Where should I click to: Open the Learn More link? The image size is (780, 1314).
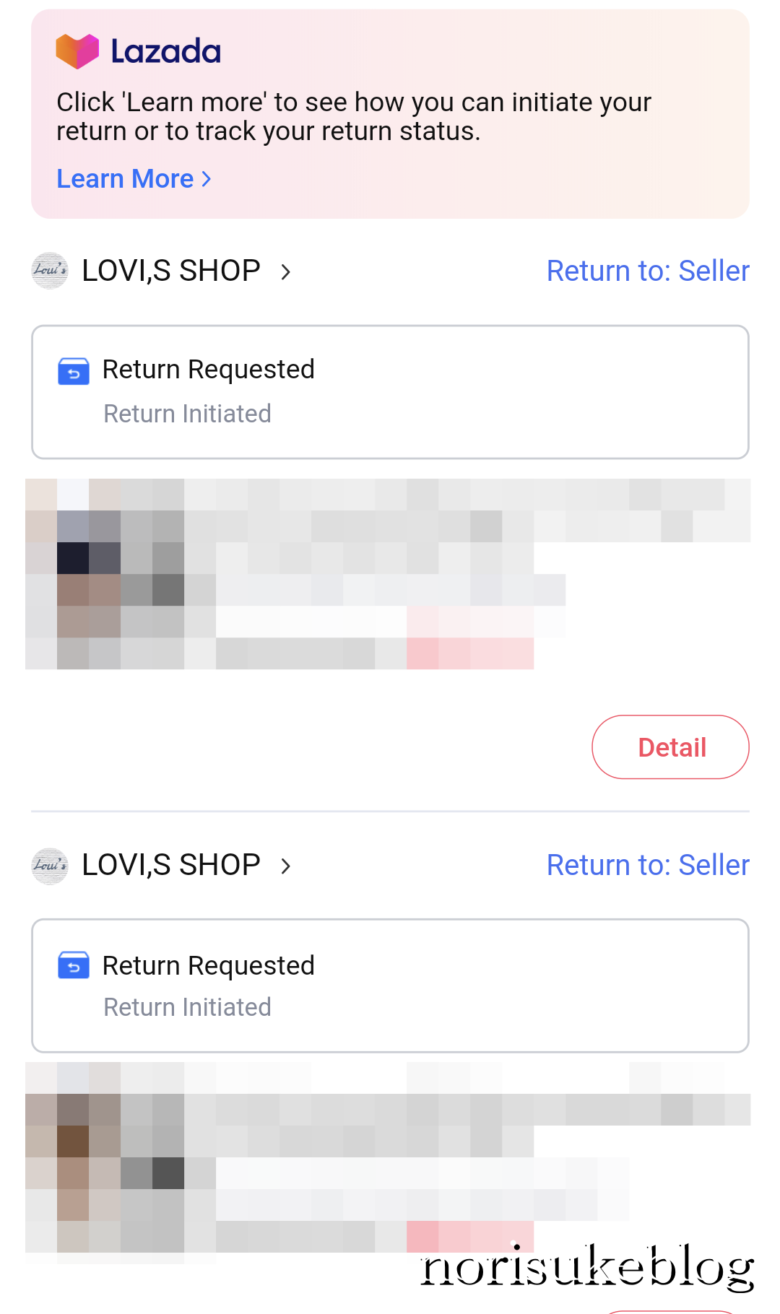pyautogui.click(x=134, y=179)
